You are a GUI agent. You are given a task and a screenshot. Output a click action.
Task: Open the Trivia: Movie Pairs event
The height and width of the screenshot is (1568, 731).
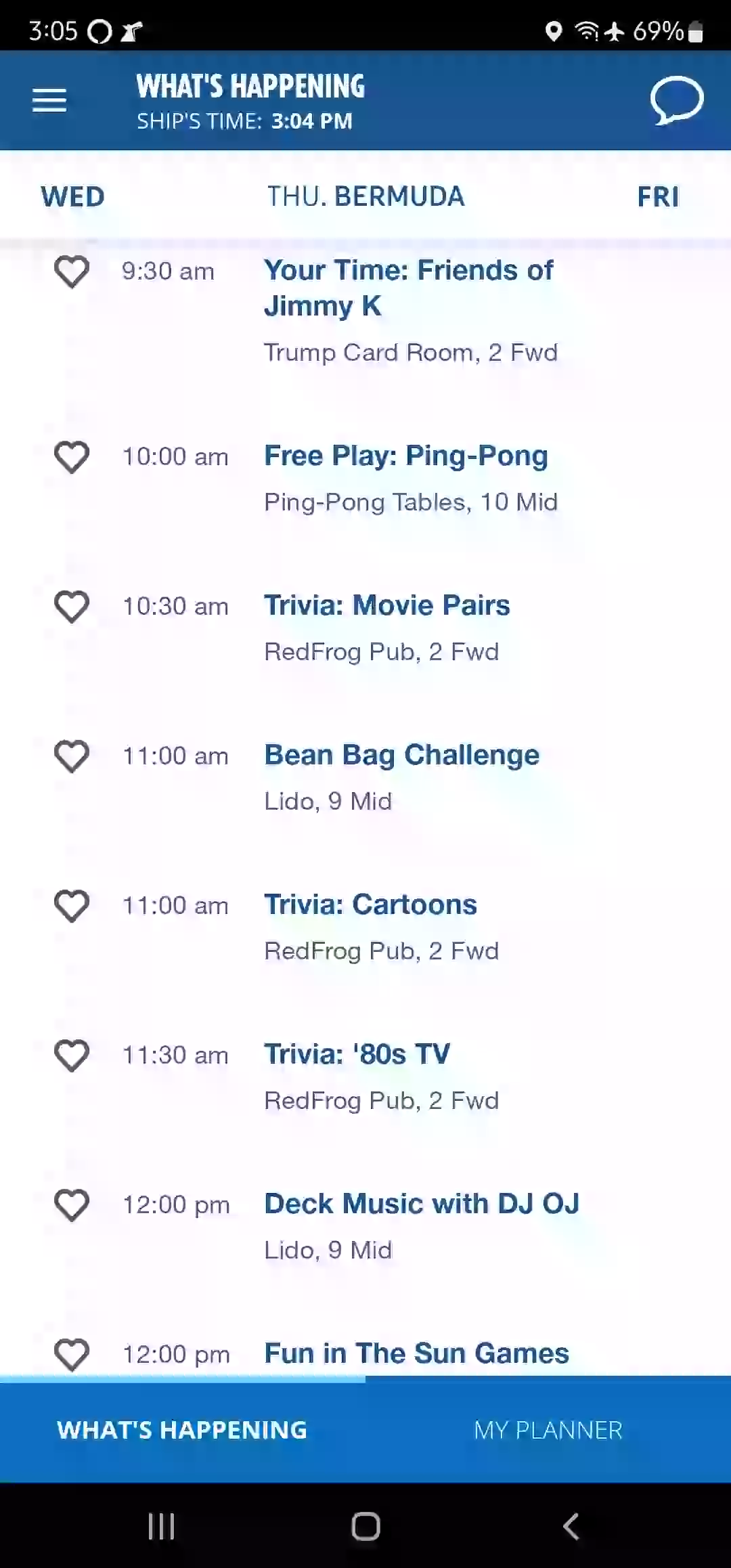click(x=387, y=605)
